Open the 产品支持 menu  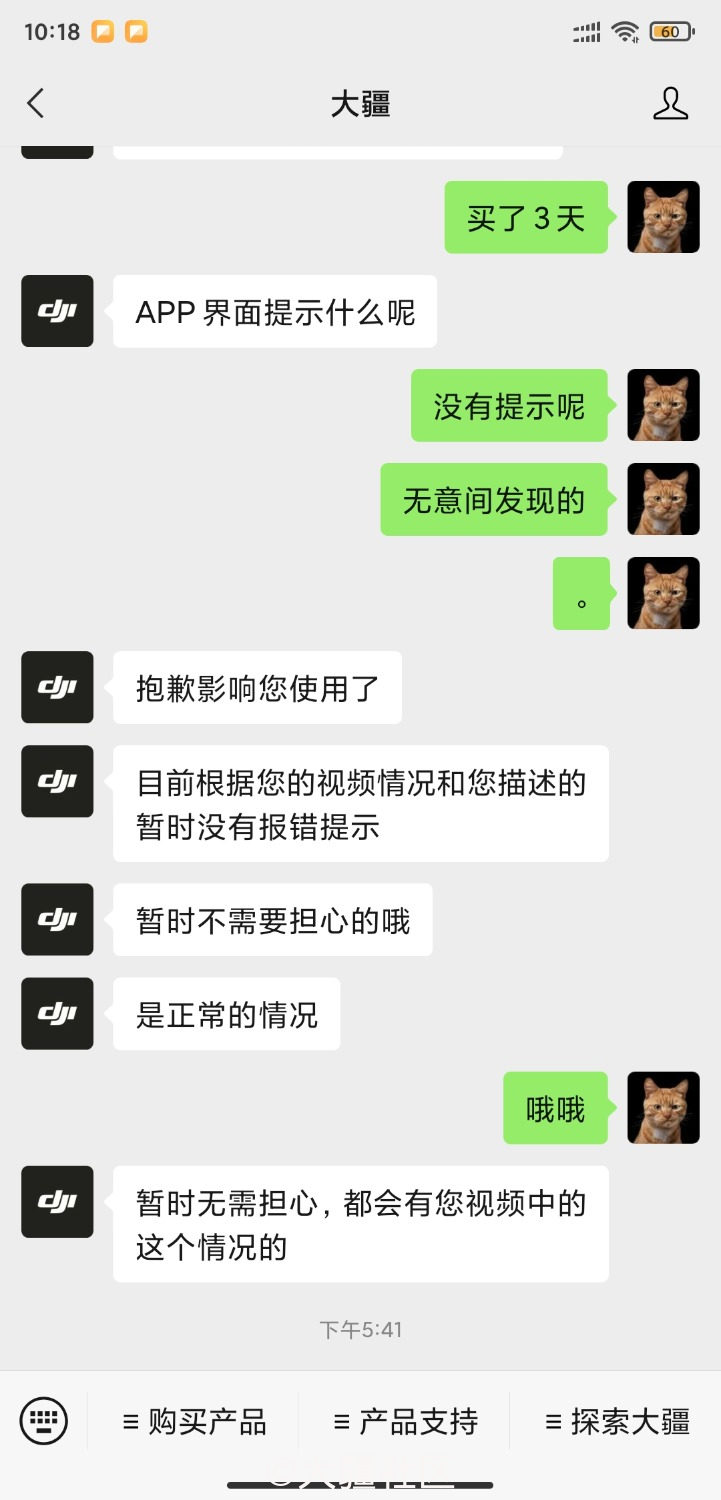405,1421
